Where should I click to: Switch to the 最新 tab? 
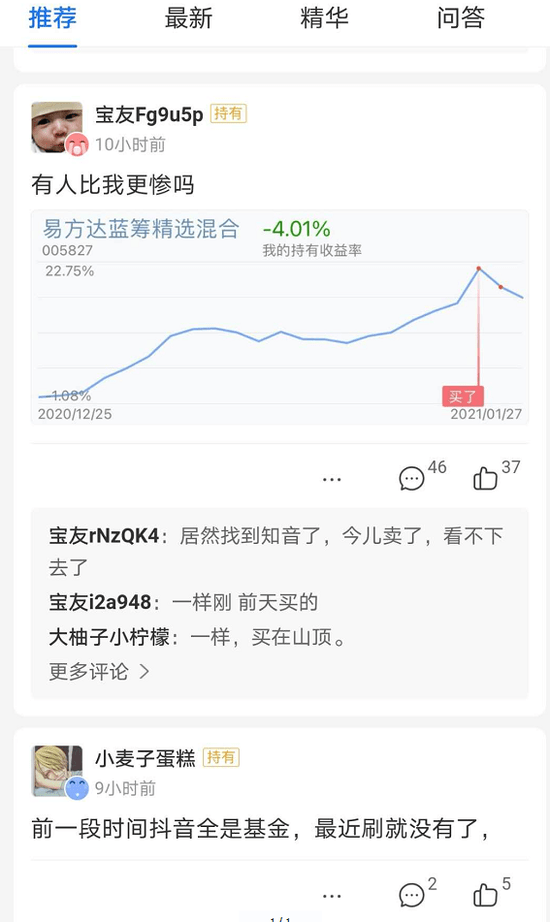coord(188,18)
